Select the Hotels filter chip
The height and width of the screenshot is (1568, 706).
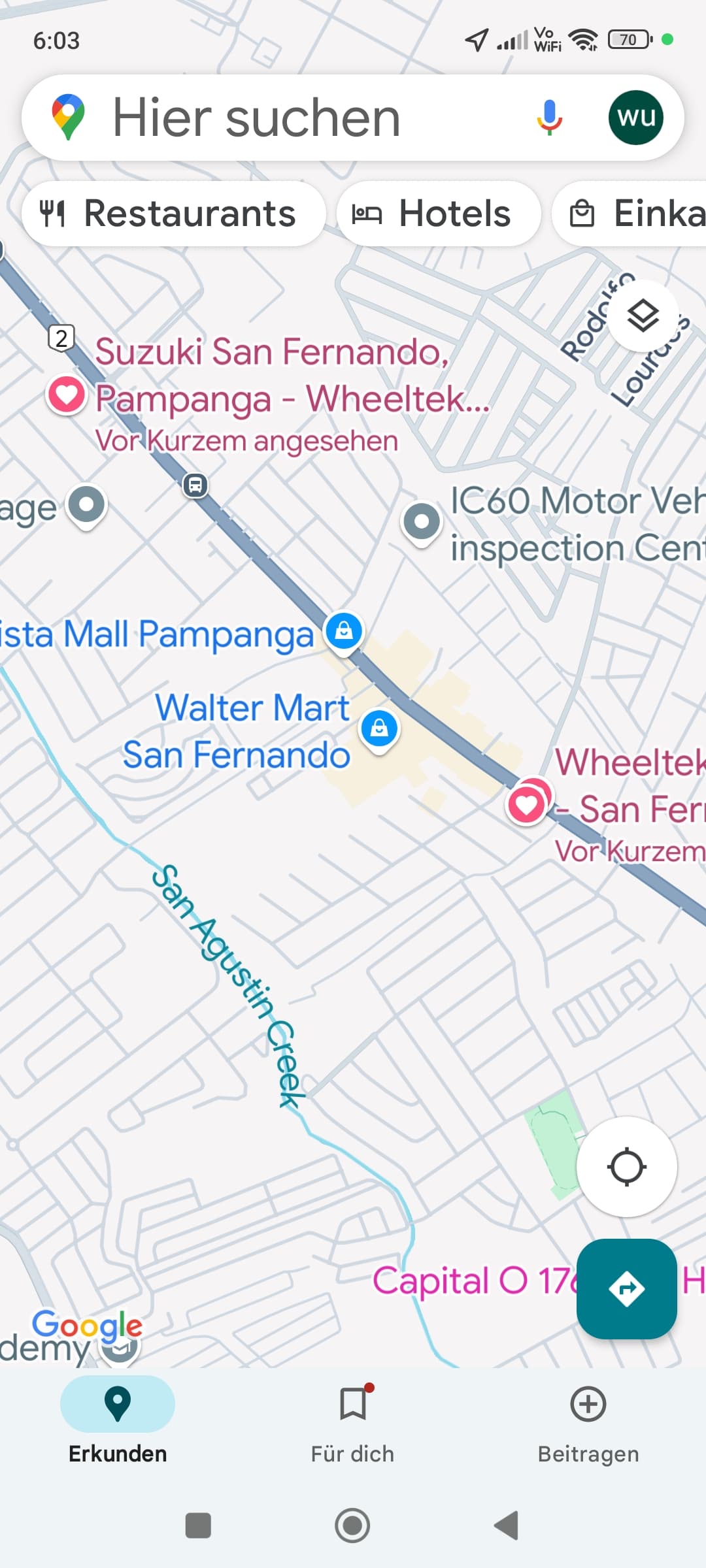(439, 214)
